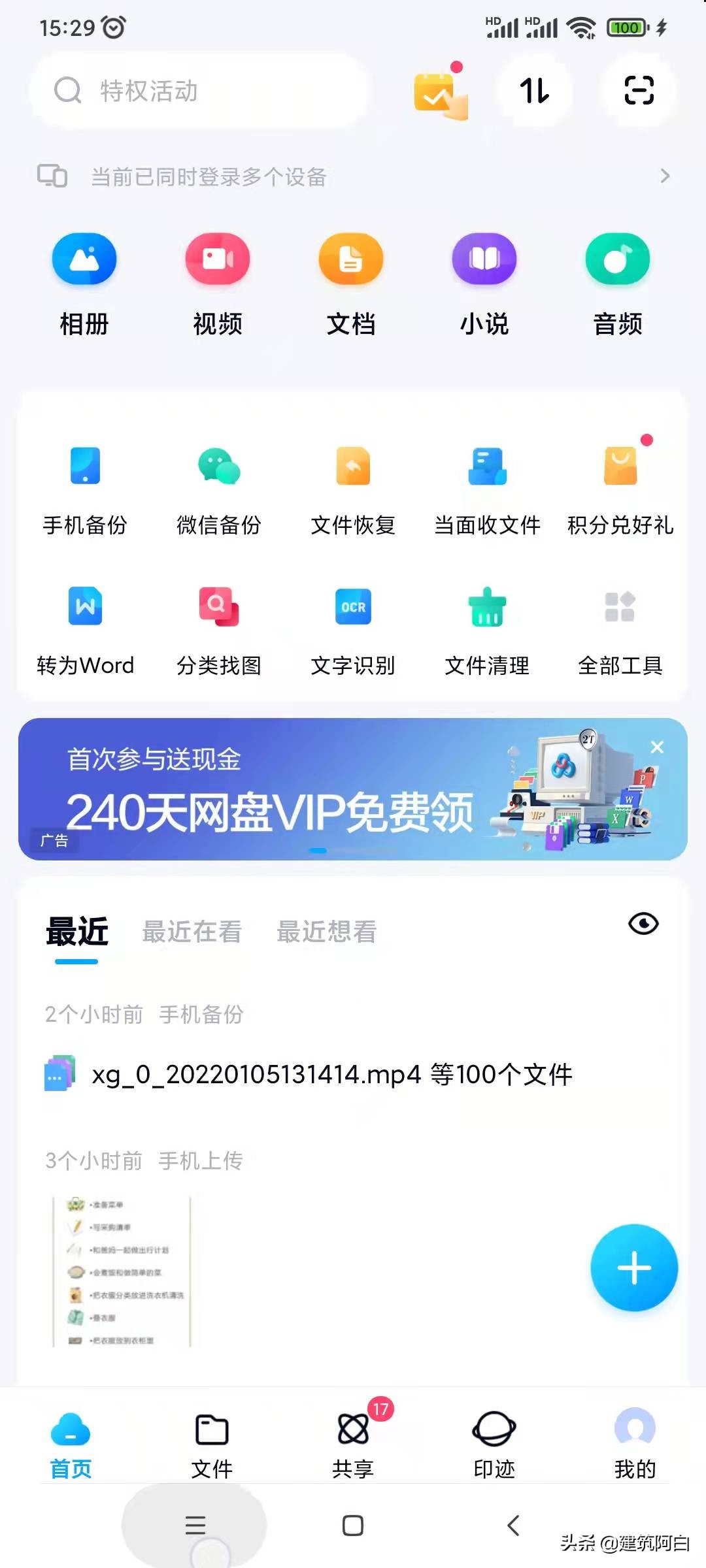
Task: Open the 相册 (Albums) section
Action: pos(84,281)
